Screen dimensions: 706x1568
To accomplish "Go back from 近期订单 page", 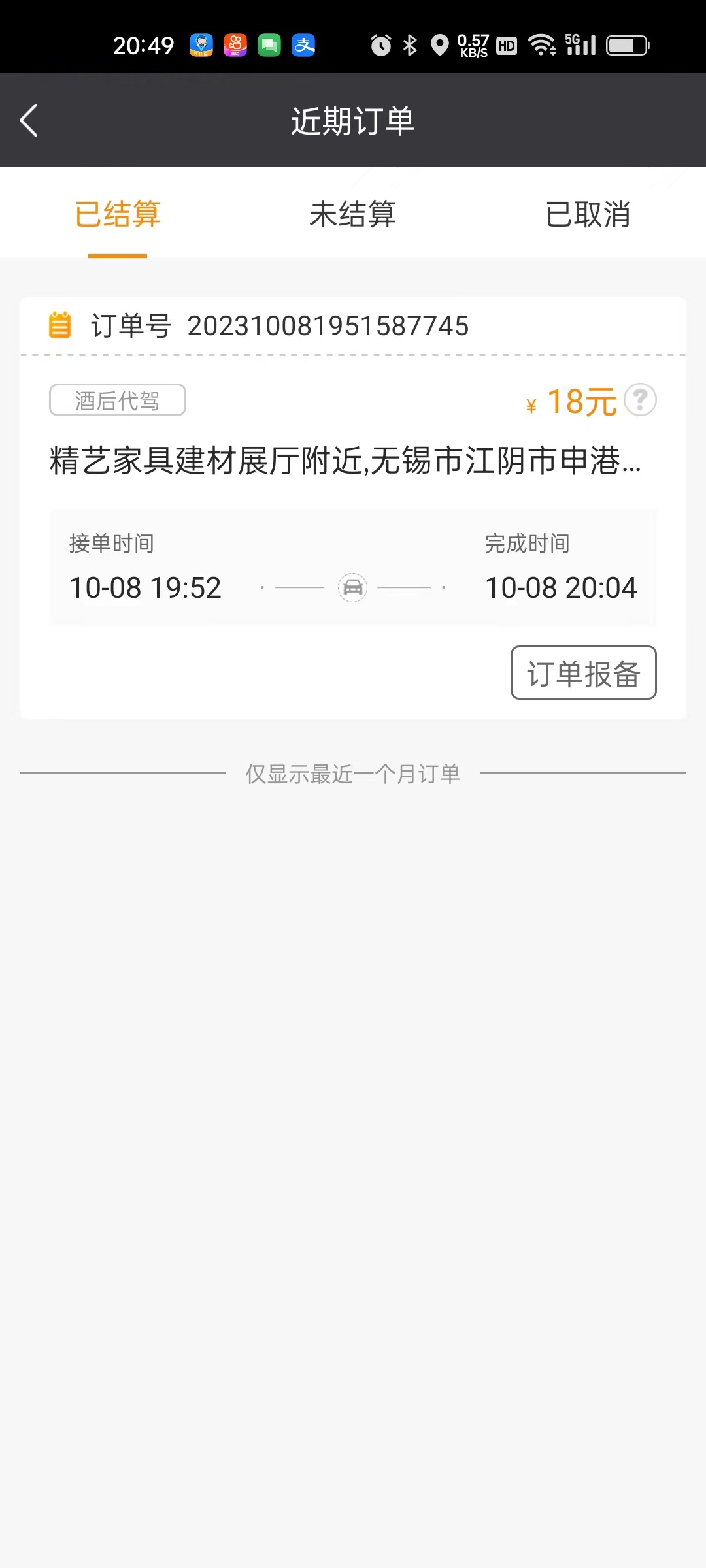I will pyautogui.click(x=29, y=121).
